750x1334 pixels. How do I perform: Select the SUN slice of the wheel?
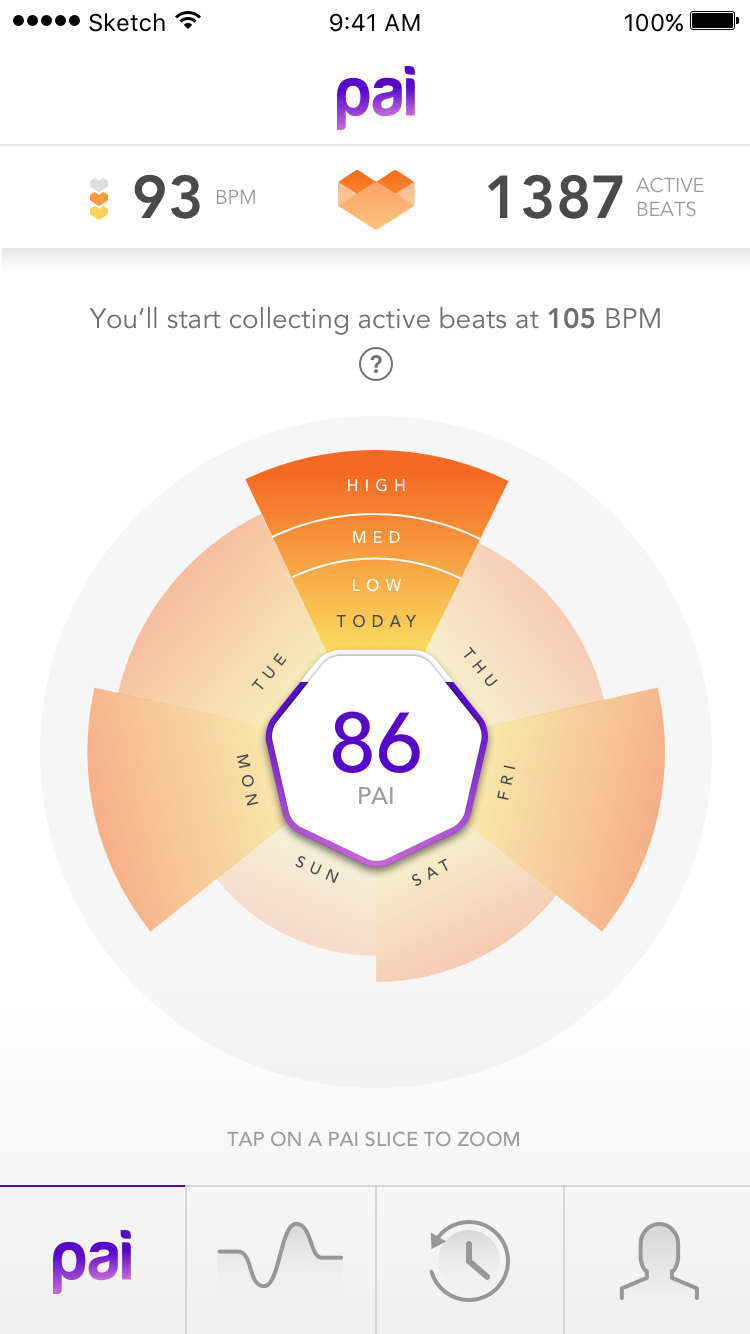[x=300, y=905]
